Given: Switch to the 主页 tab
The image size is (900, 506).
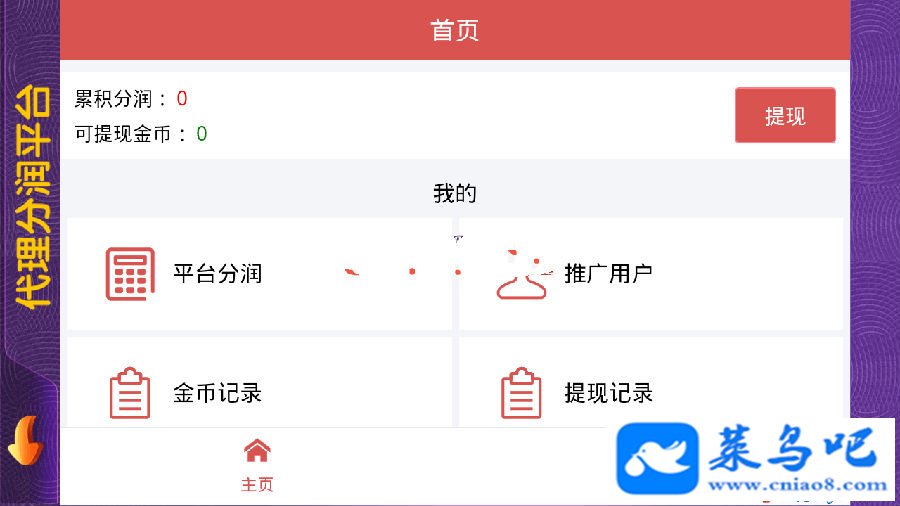Looking at the screenshot, I should 257,465.
